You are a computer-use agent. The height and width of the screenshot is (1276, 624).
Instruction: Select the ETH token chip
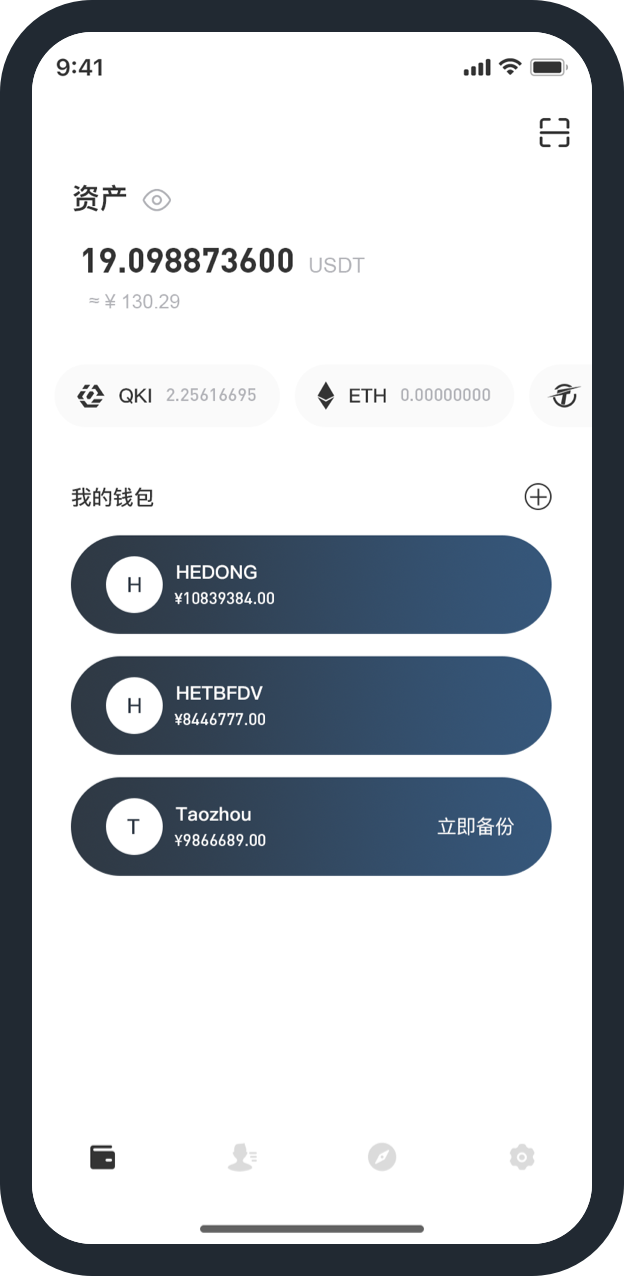[404, 396]
